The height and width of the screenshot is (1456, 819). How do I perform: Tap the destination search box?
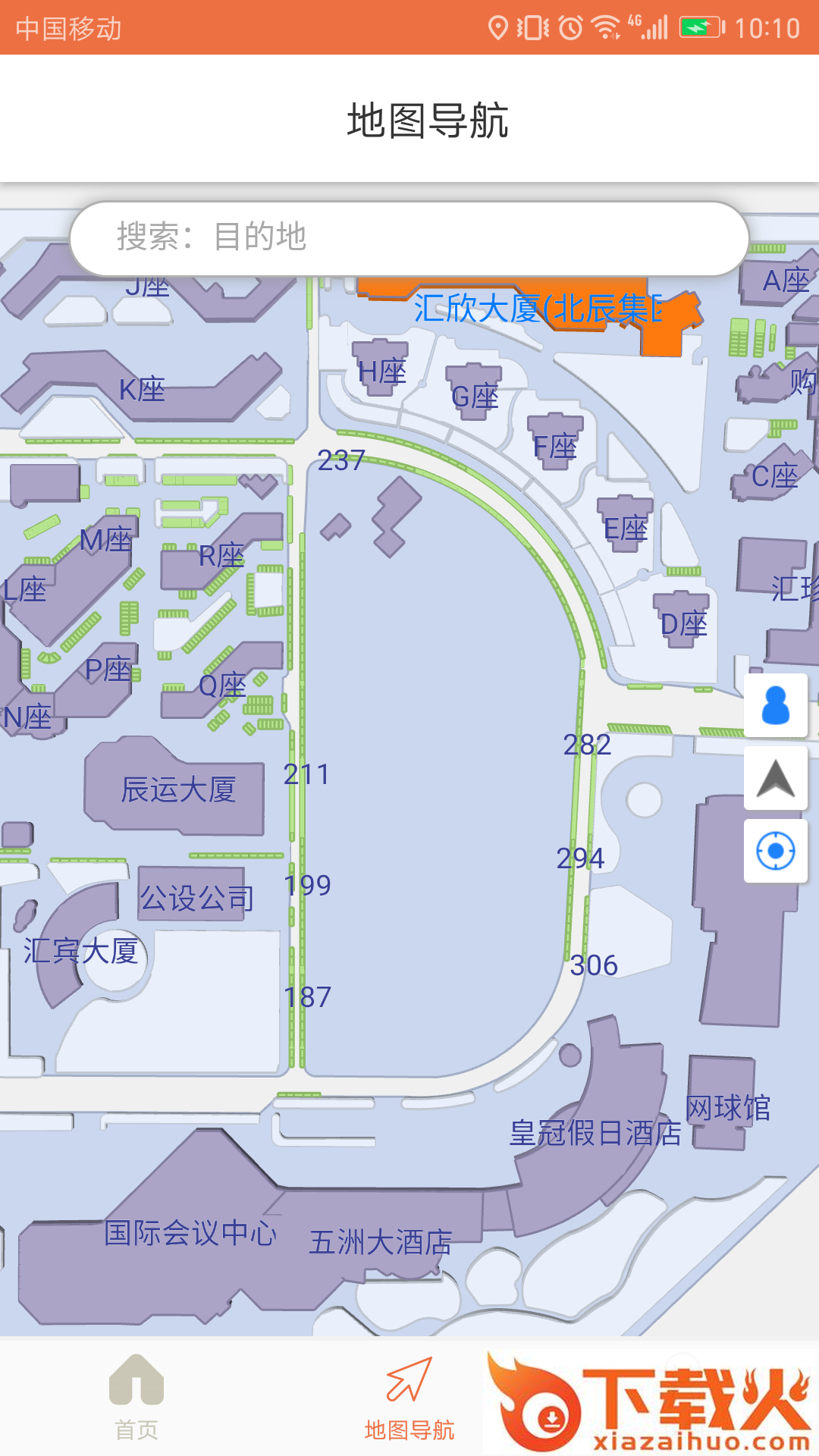(x=409, y=237)
